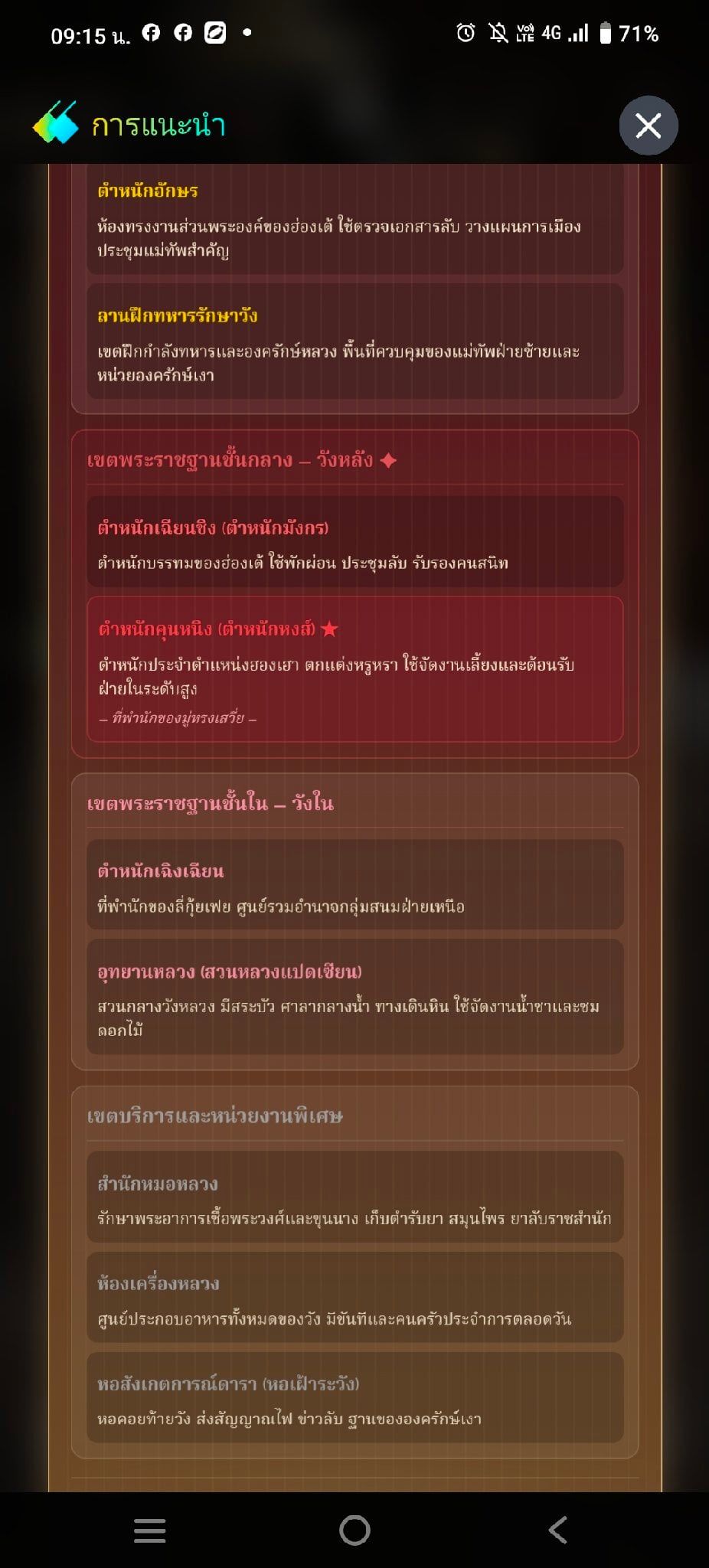Go to the home screen
The height and width of the screenshot is (1568, 709).
click(354, 1530)
